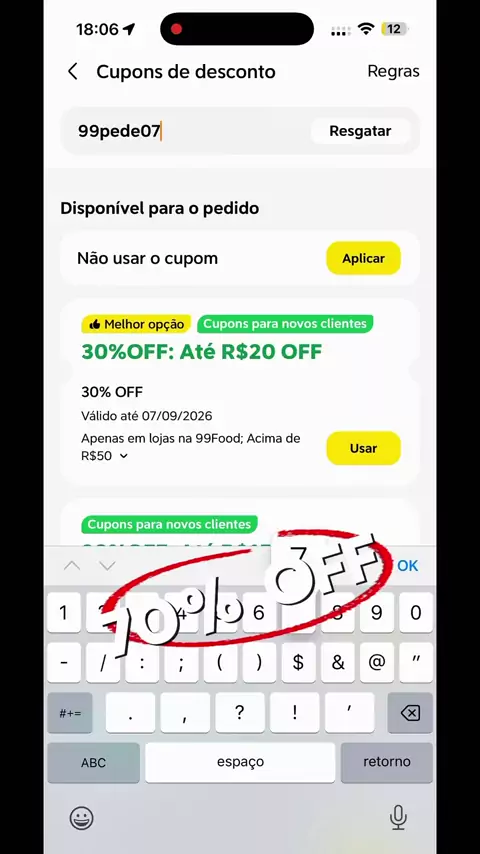The image size is (480, 854).
Task: Go back from Cupons de desconto
Action: coord(73,71)
